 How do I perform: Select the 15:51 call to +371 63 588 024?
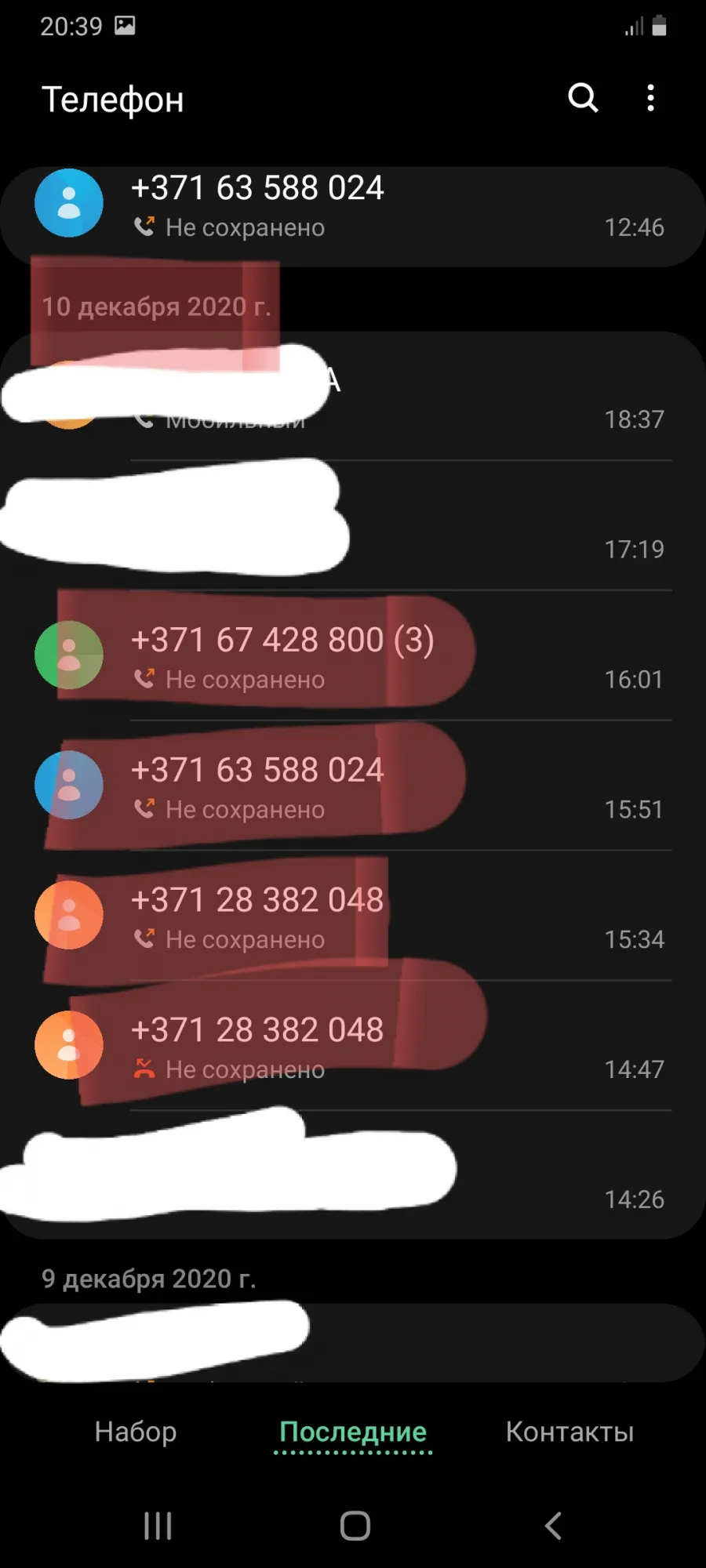353,785
